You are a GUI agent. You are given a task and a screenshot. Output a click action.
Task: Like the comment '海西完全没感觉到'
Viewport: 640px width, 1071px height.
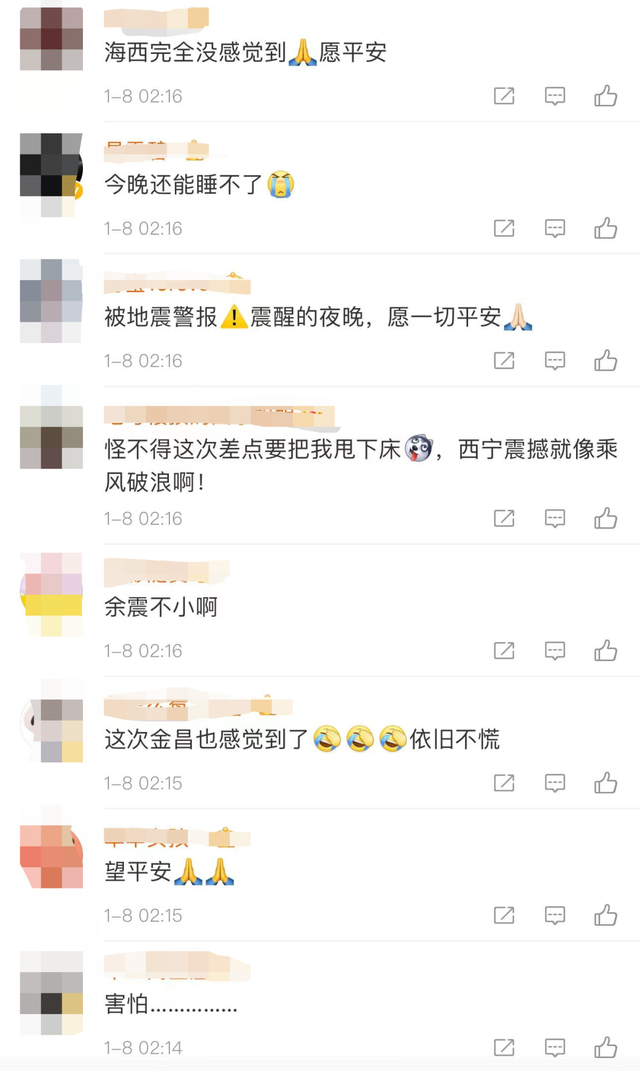click(x=605, y=96)
